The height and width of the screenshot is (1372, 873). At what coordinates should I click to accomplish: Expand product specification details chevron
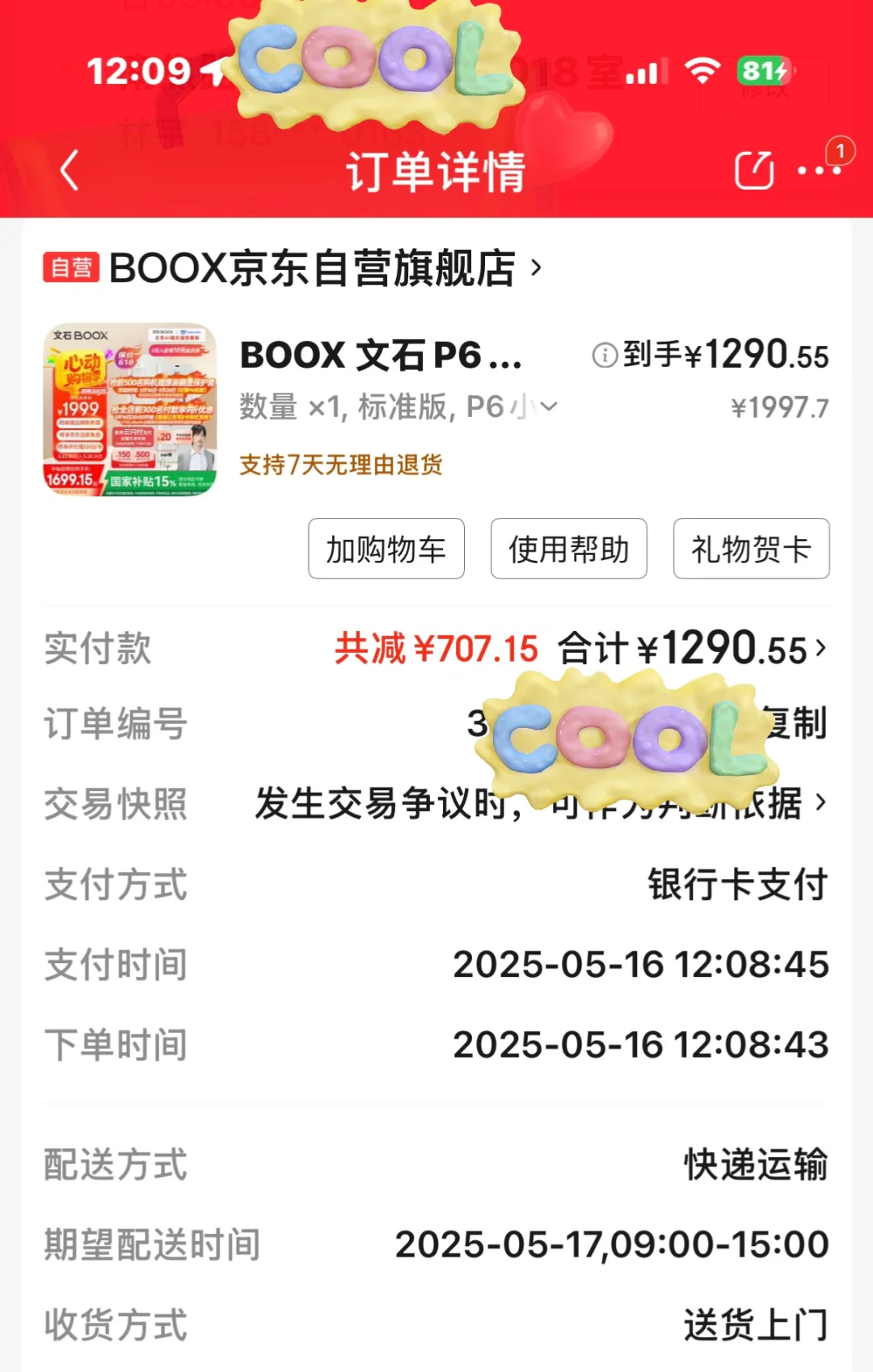click(x=549, y=406)
